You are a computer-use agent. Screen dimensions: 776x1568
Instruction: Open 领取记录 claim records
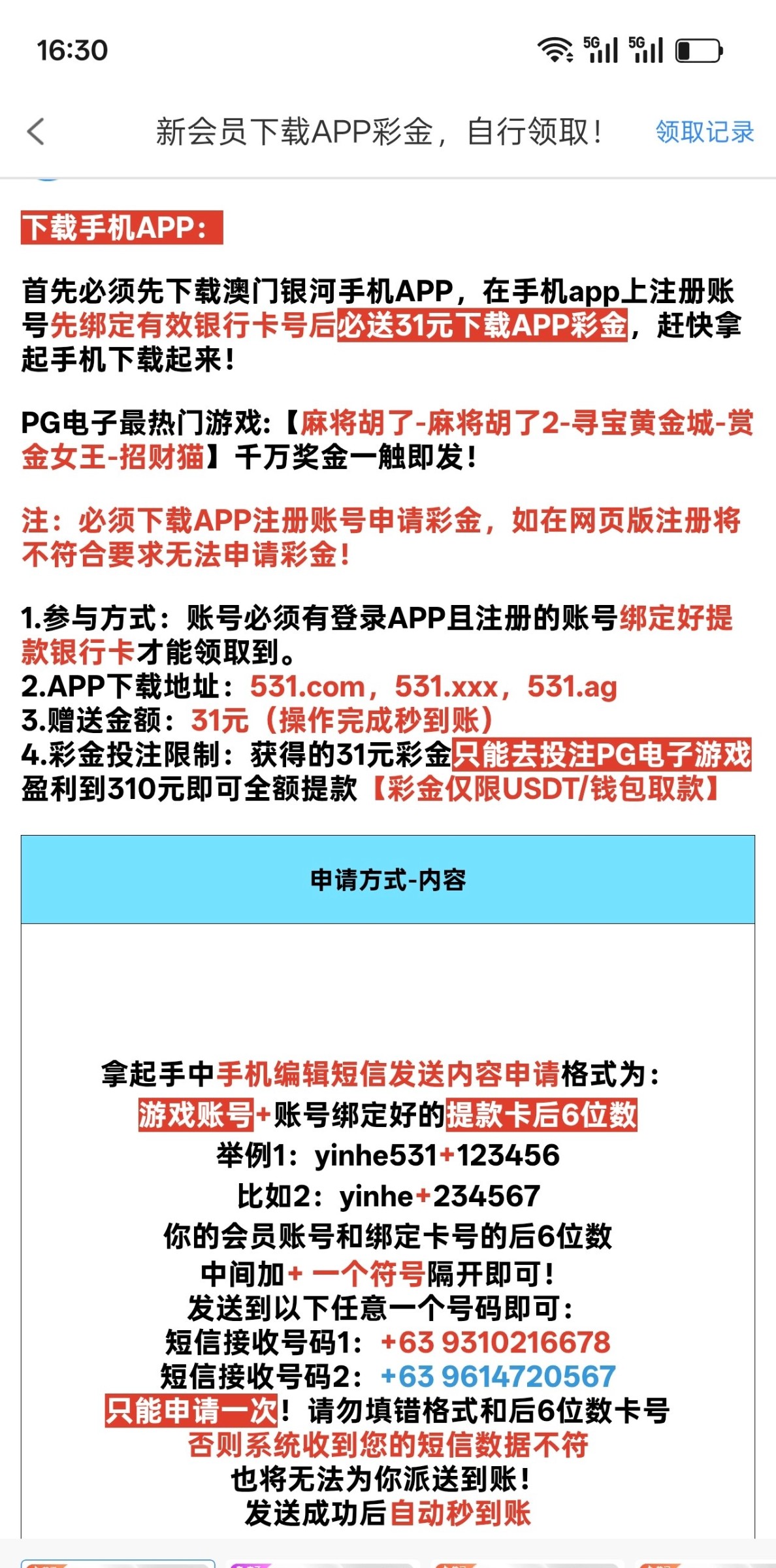pos(704,132)
